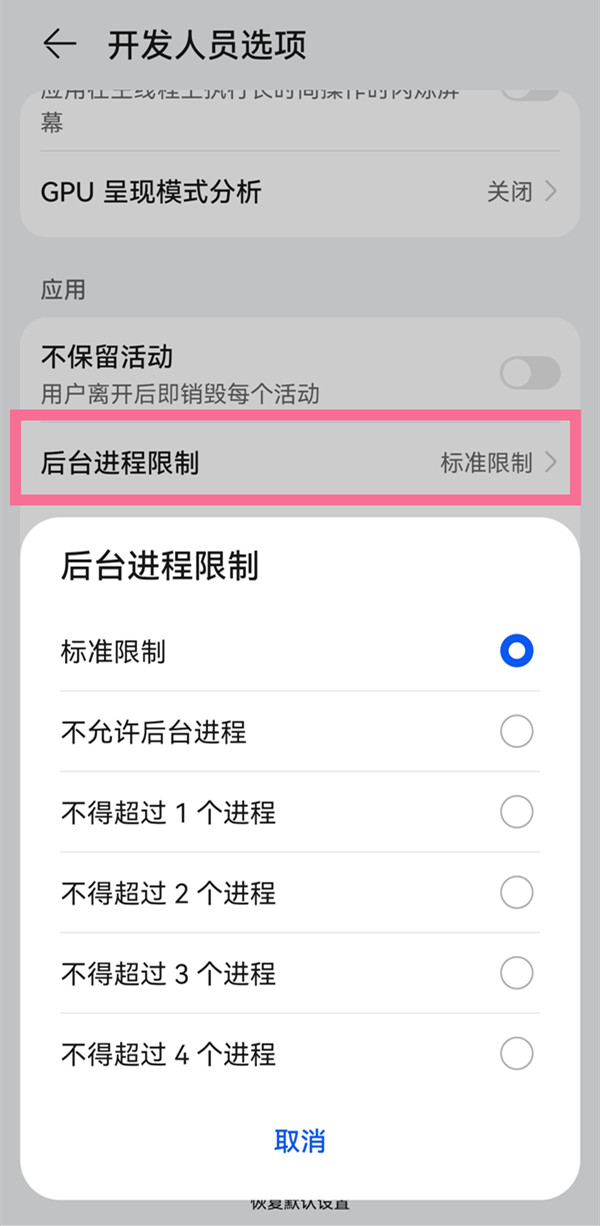Choose 不允许后台进程
This screenshot has height=1226, width=600.
516,733
